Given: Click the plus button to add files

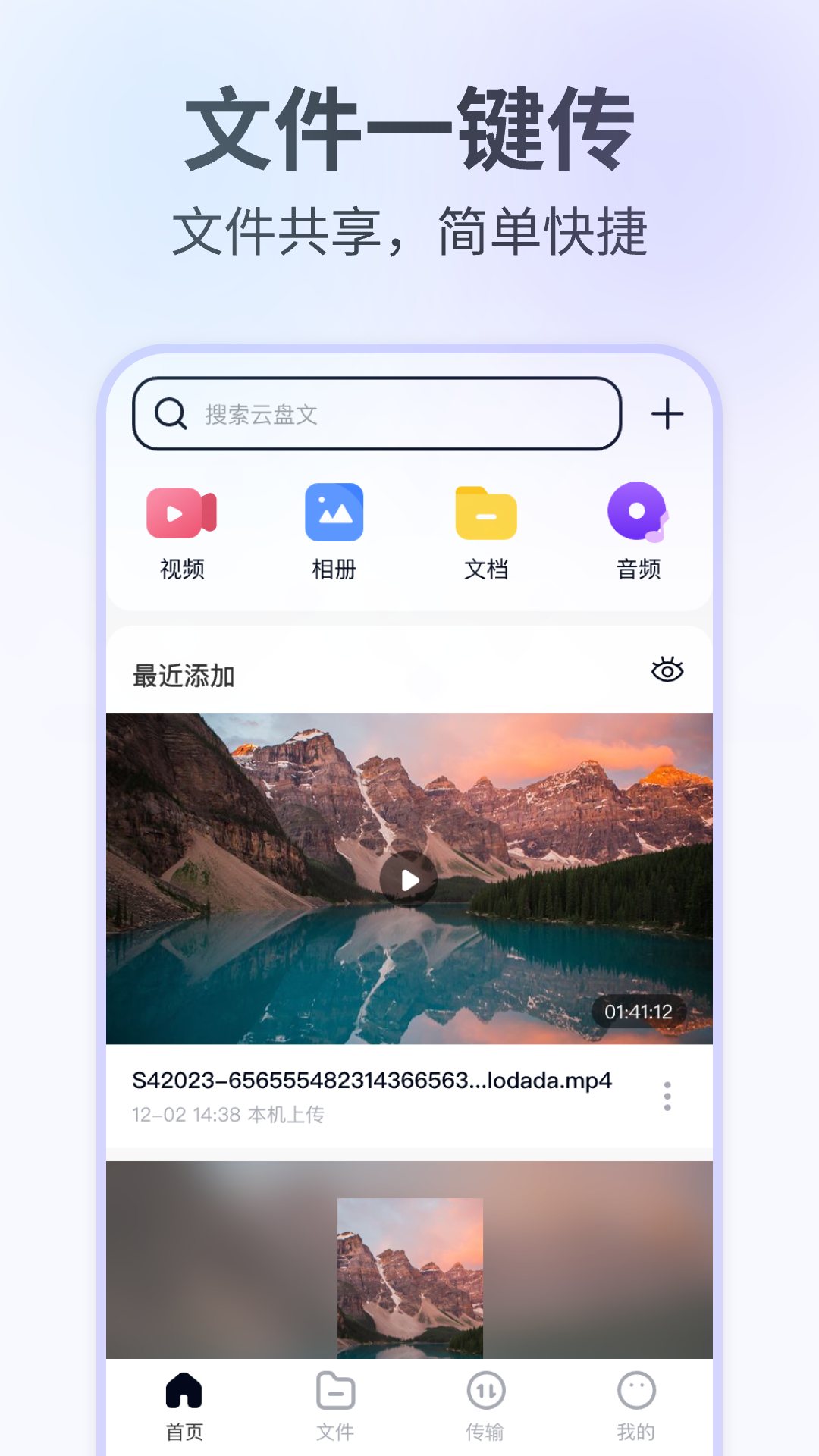Looking at the screenshot, I should [668, 413].
